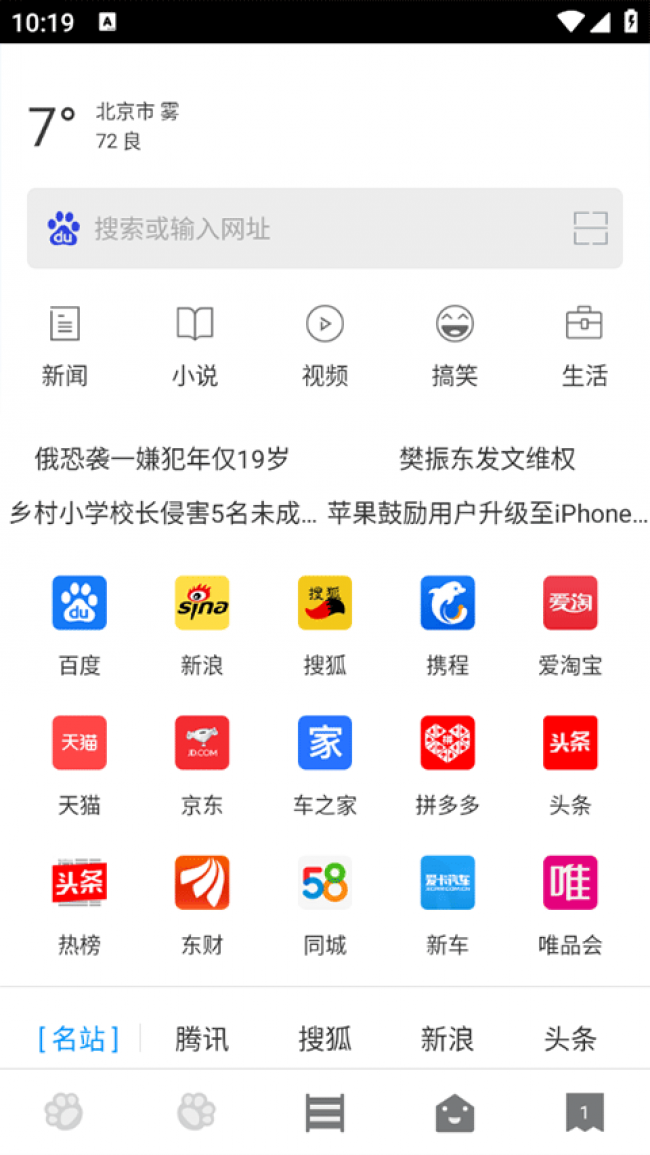Open the 搞笑 funny category
The image size is (650, 1155).
[455, 346]
